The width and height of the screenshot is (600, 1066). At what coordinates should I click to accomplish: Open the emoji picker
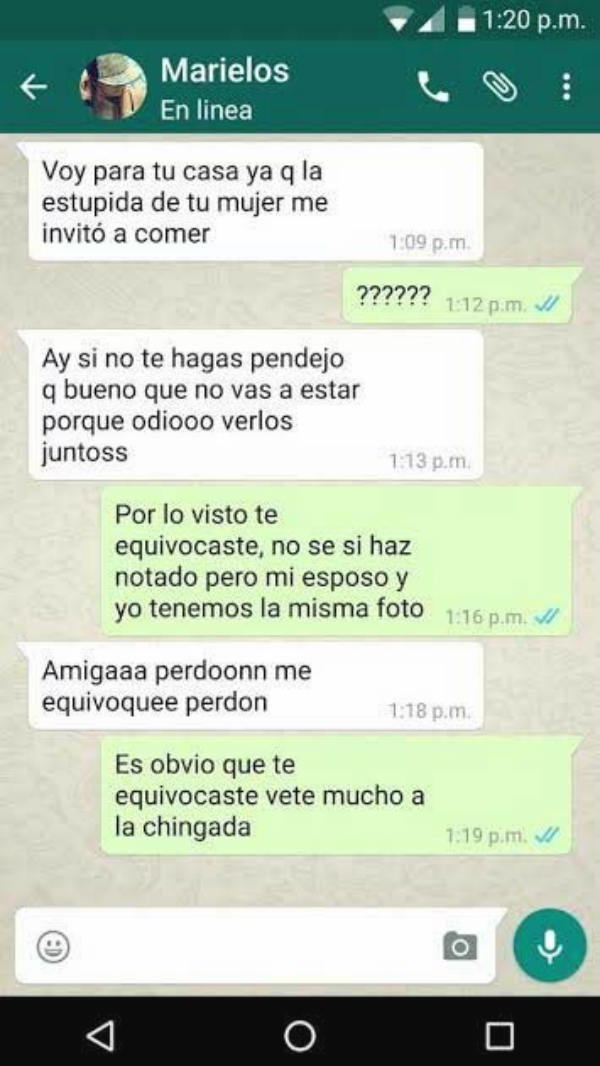(x=53, y=946)
